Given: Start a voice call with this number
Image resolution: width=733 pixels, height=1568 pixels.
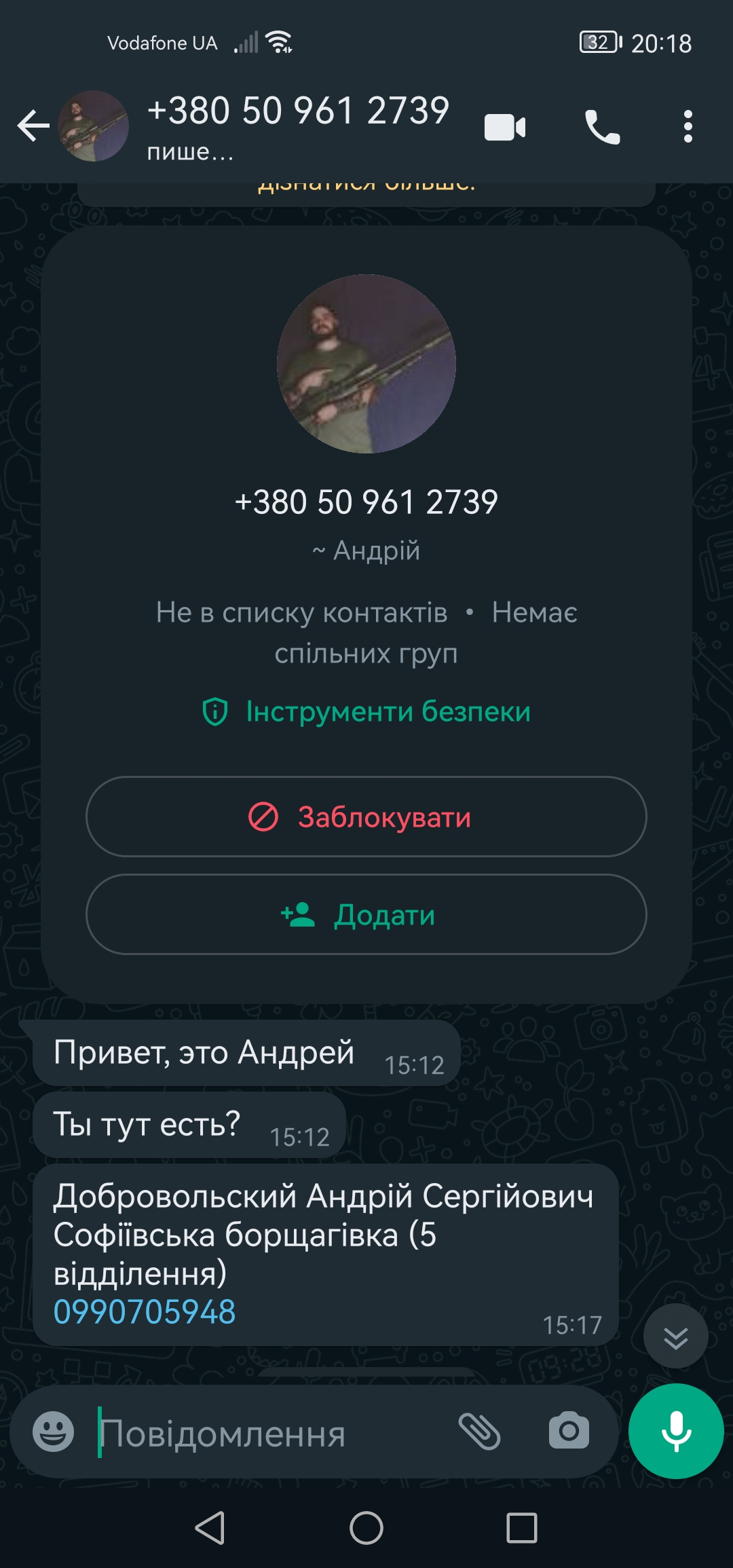Looking at the screenshot, I should [x=602, y=127].
